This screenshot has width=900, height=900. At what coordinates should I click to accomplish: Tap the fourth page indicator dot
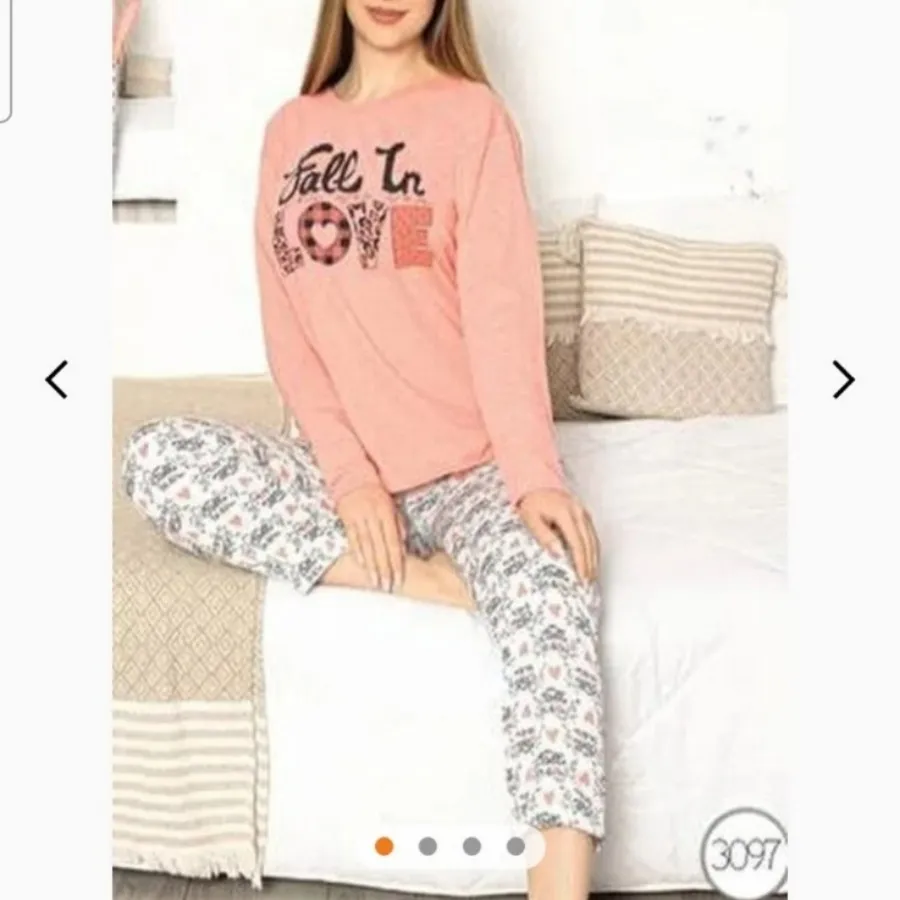point(516,847)
